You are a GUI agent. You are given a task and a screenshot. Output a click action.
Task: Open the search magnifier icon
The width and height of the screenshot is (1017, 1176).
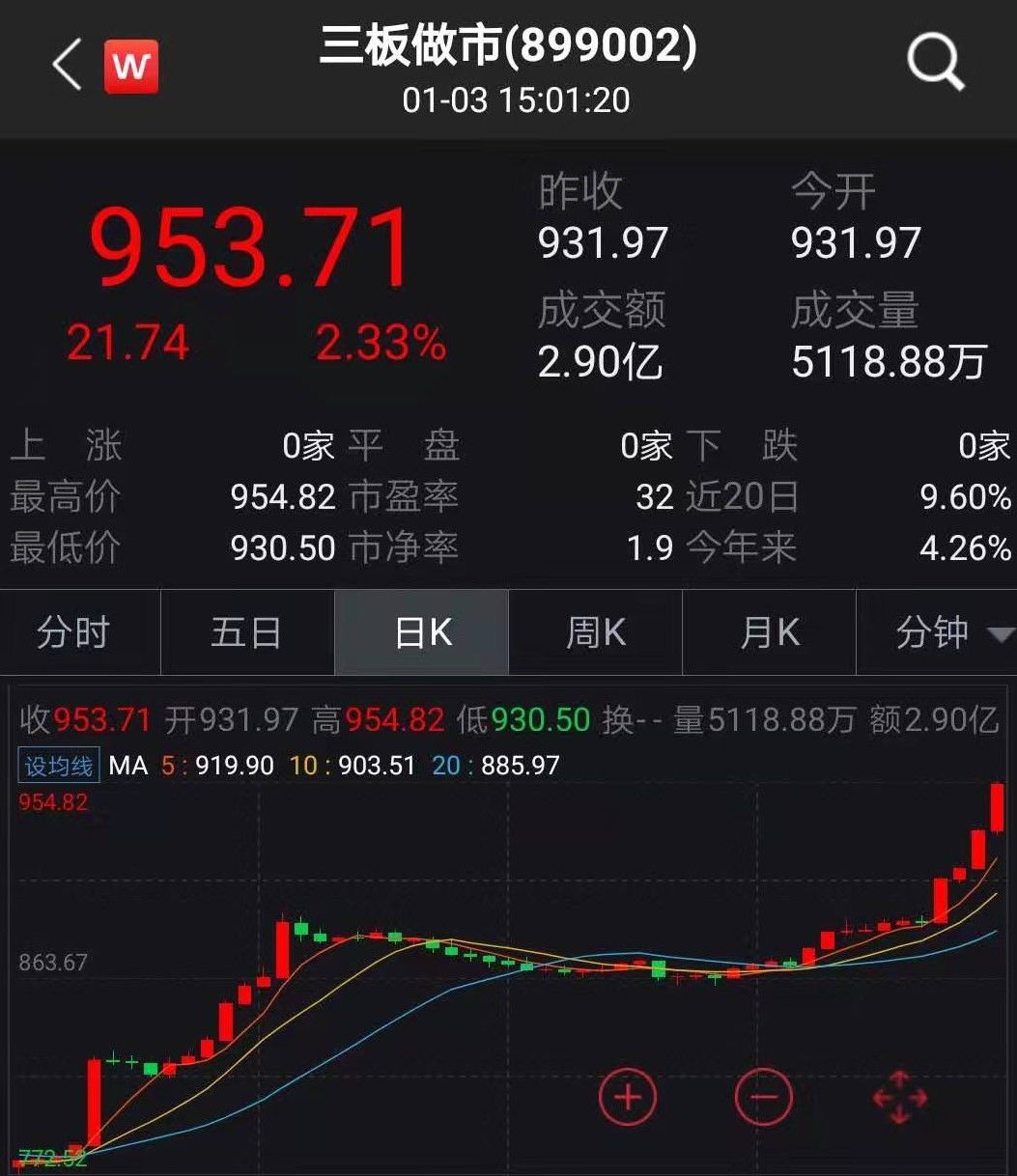click(x=935, y=64)
